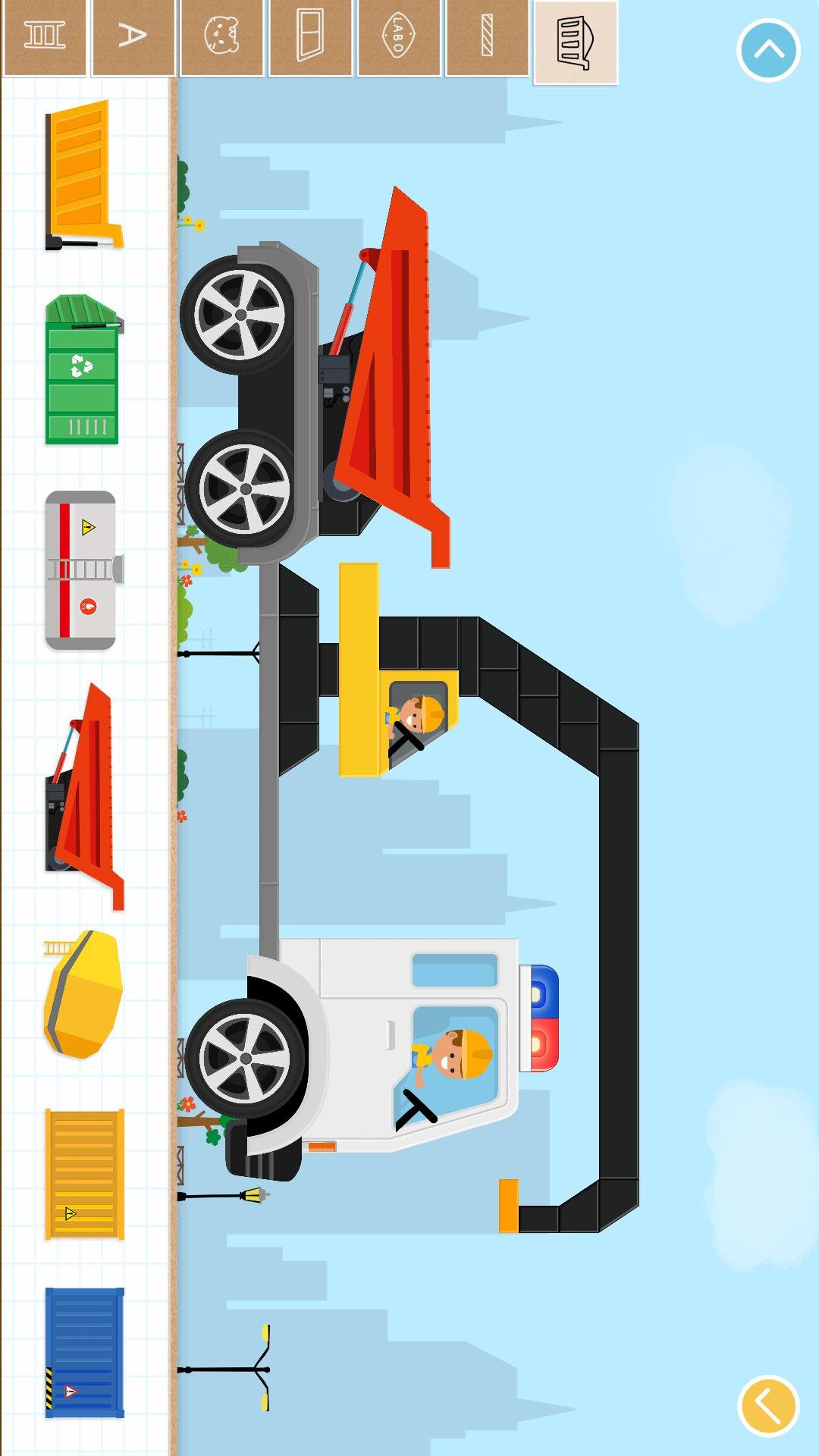This screenshot has width=819, height=1456.
Task: Open the letter A stickers tab
Action: pos(133,36)
